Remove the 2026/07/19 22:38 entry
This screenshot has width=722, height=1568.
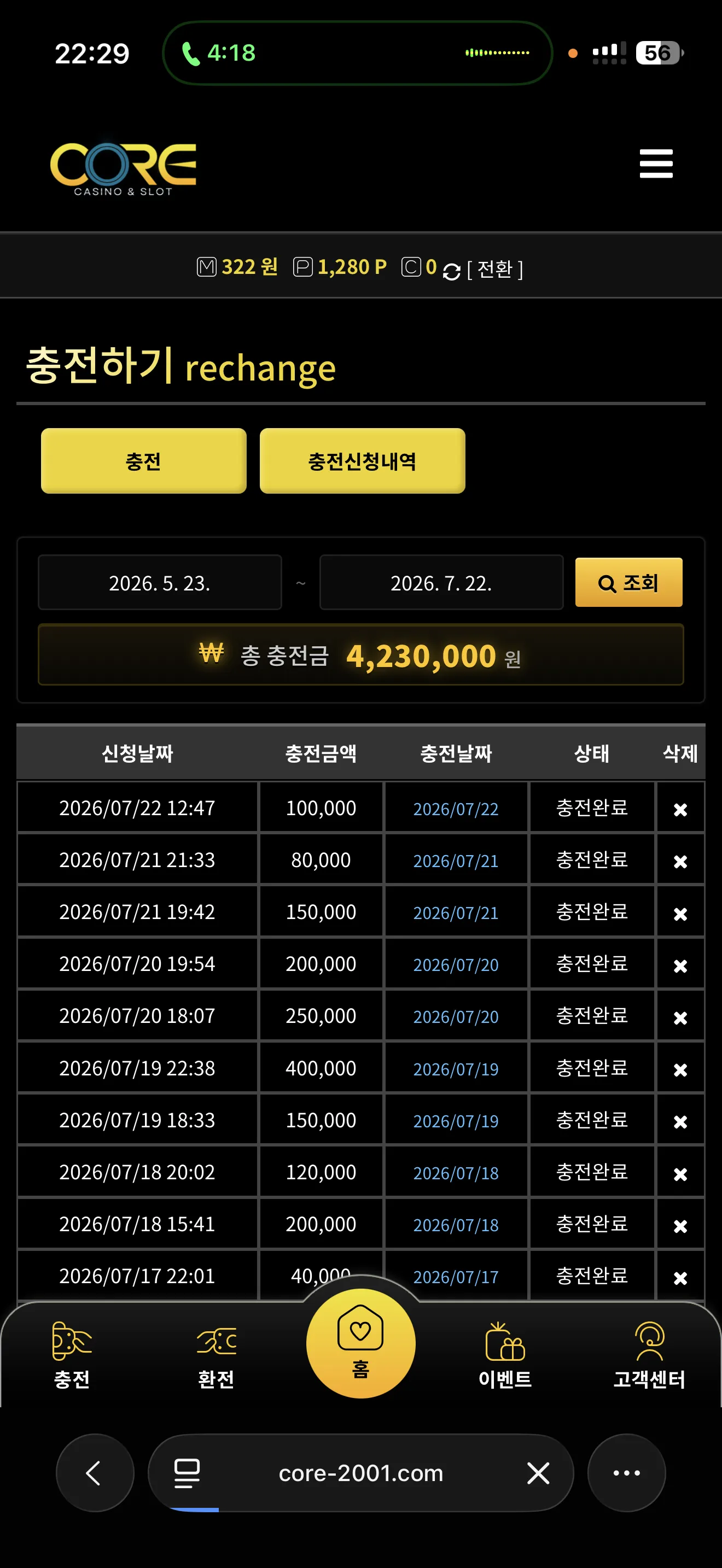click(x=680, y=1069)
